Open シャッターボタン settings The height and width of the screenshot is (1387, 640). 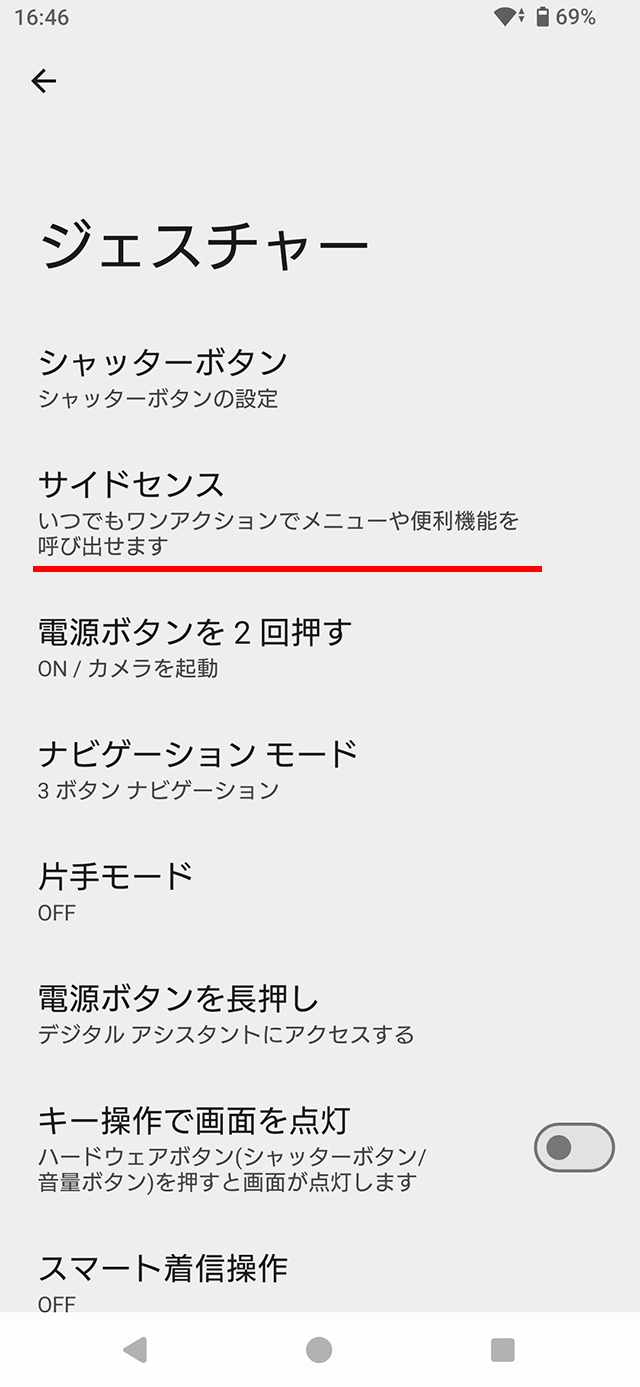click(x=163, y=376)
